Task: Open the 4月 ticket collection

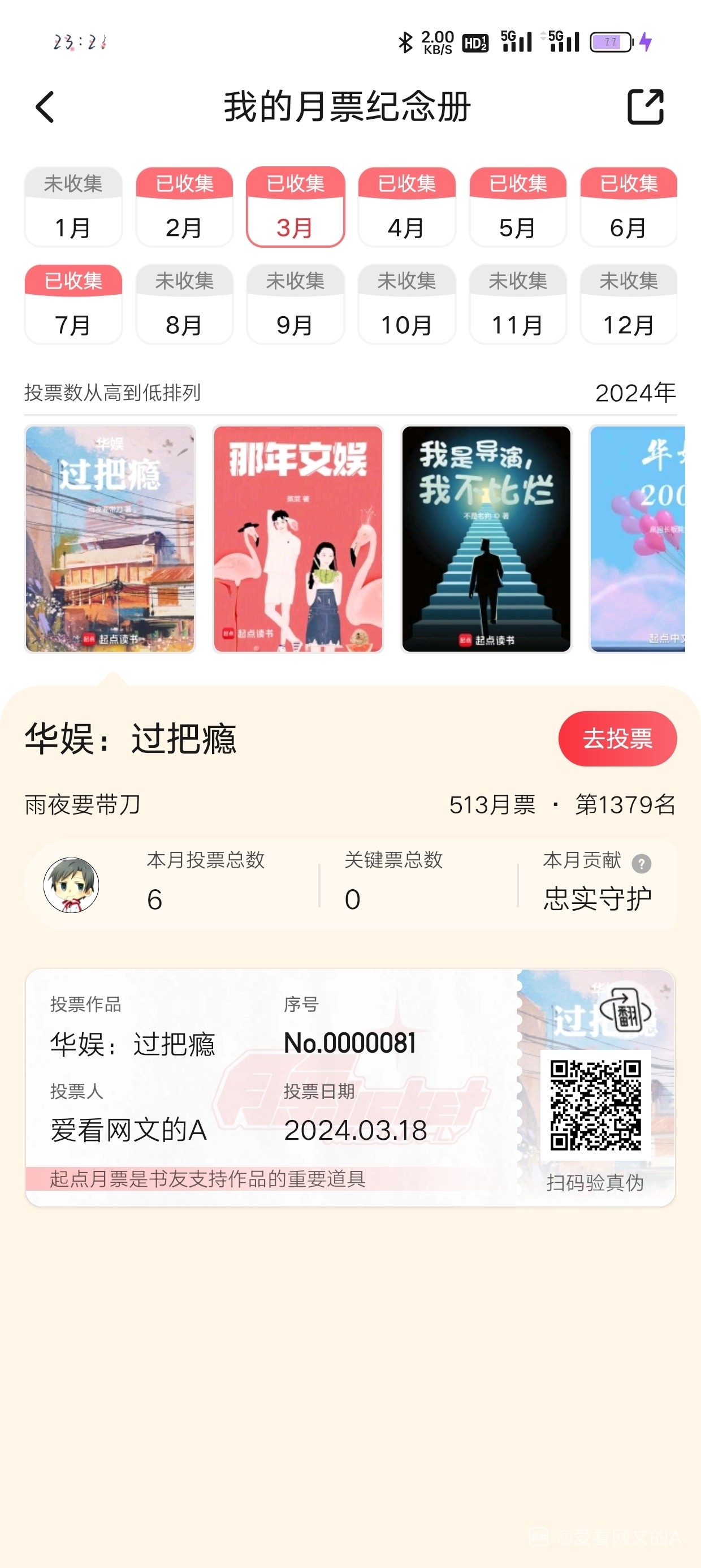Action: 406,207
